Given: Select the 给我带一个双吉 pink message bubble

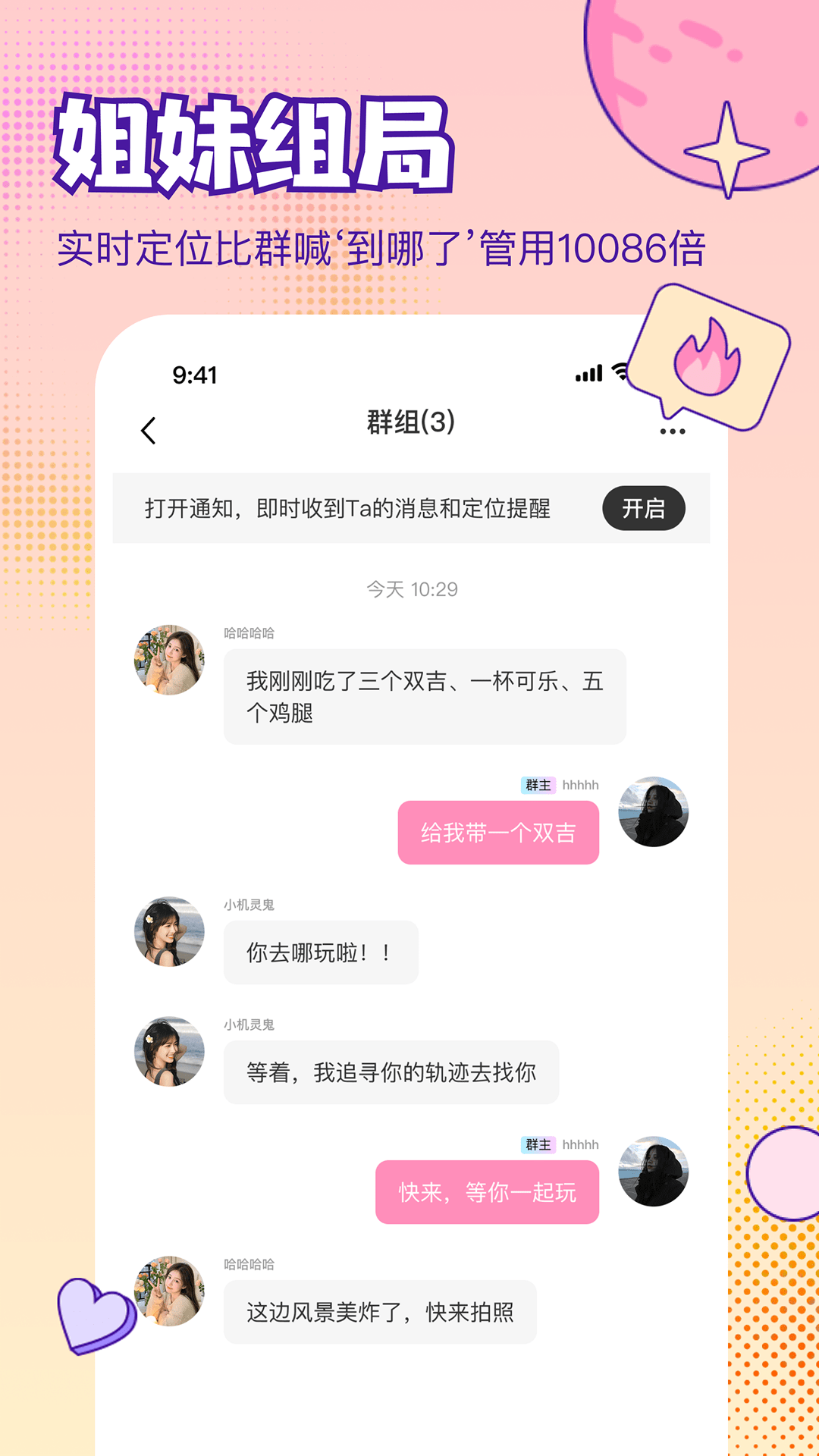Looking at the screenshot, I should pos(499,832).
